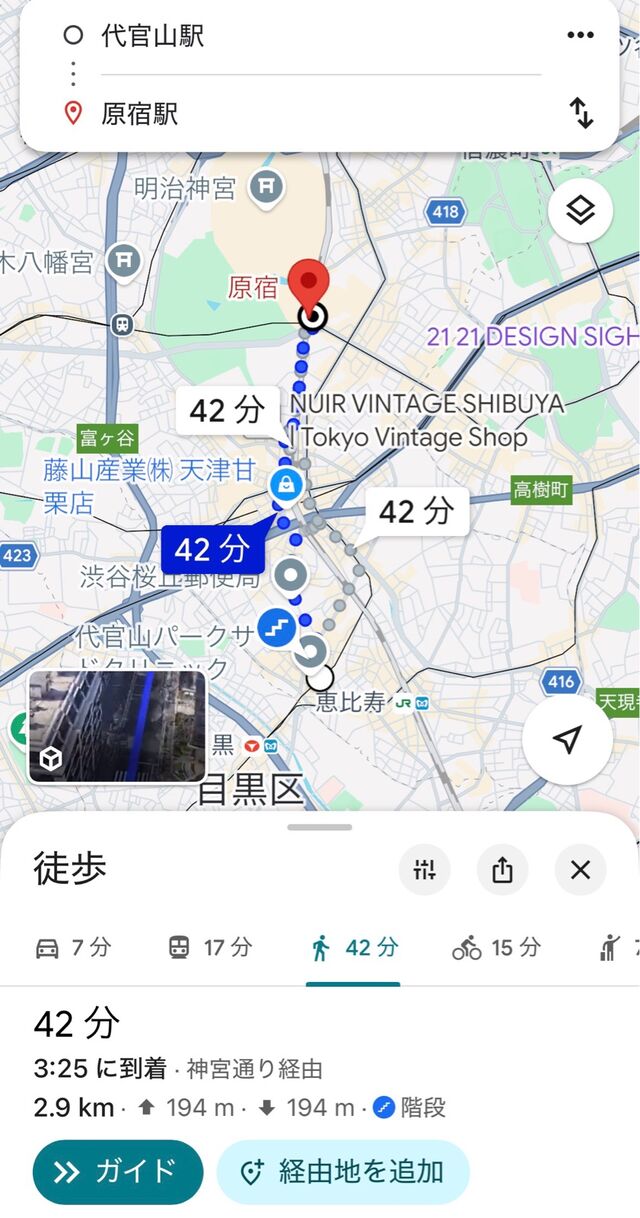640x1218 pixels.
Task: Open route options filter
Action: tap(425, 870)
